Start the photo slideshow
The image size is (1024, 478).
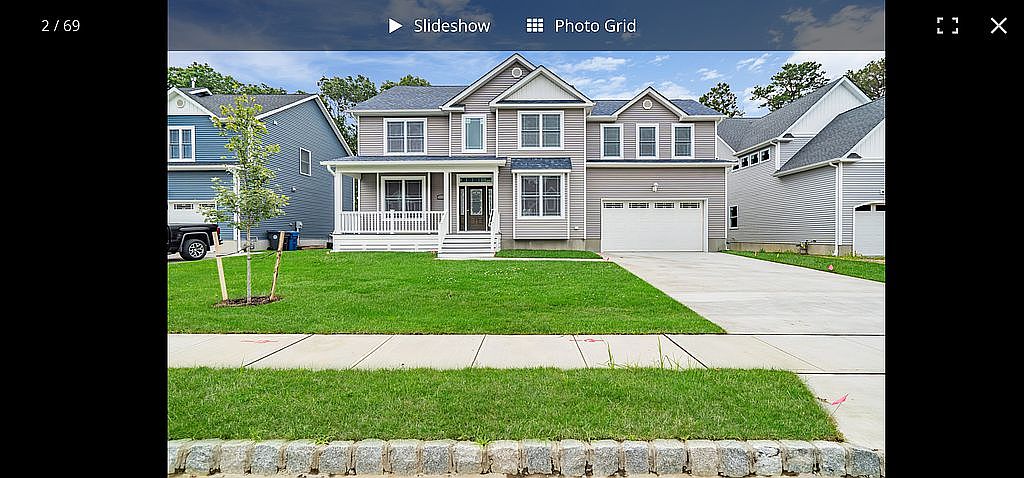tap(439, 26)
